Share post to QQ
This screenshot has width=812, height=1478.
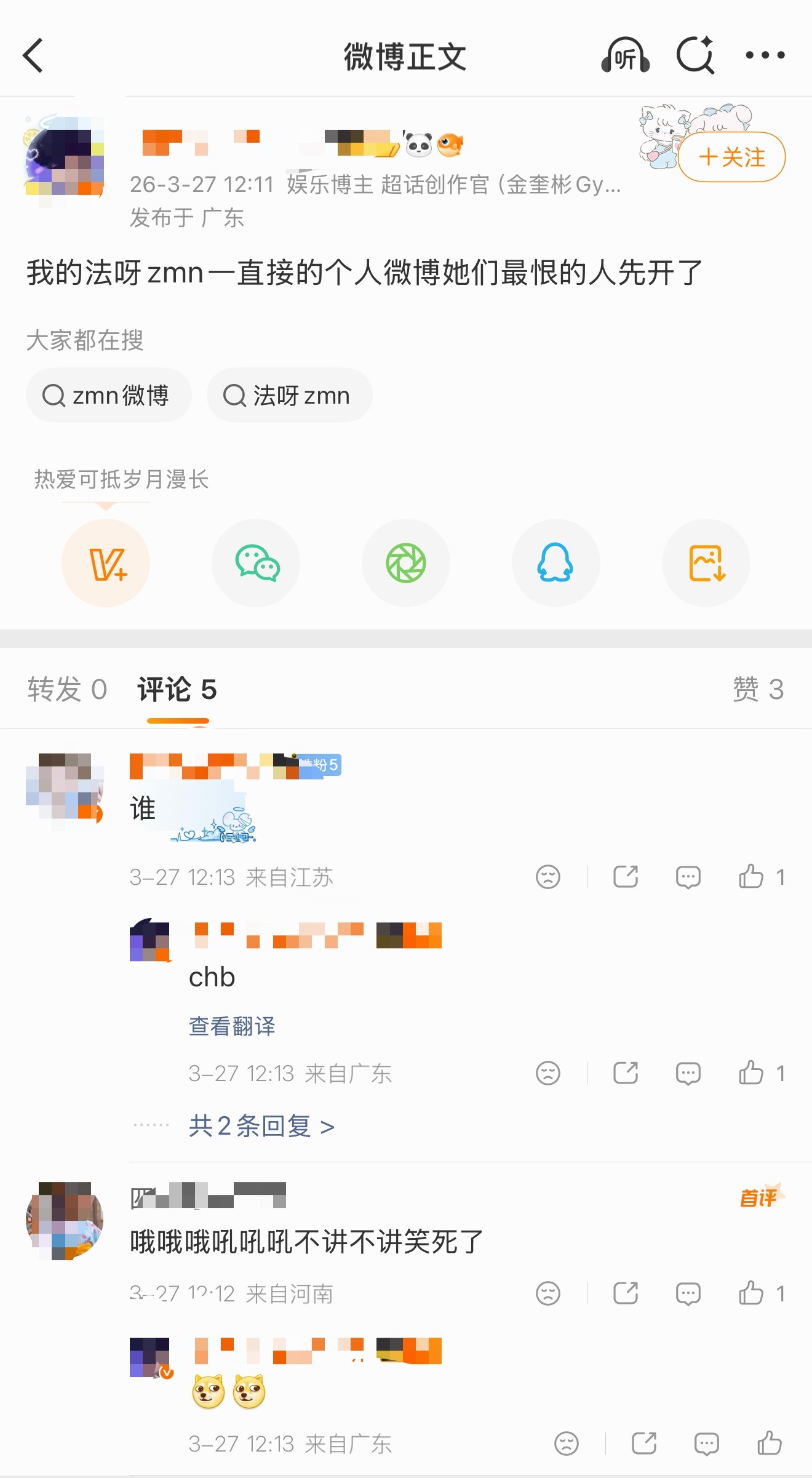tap(556, 562)
